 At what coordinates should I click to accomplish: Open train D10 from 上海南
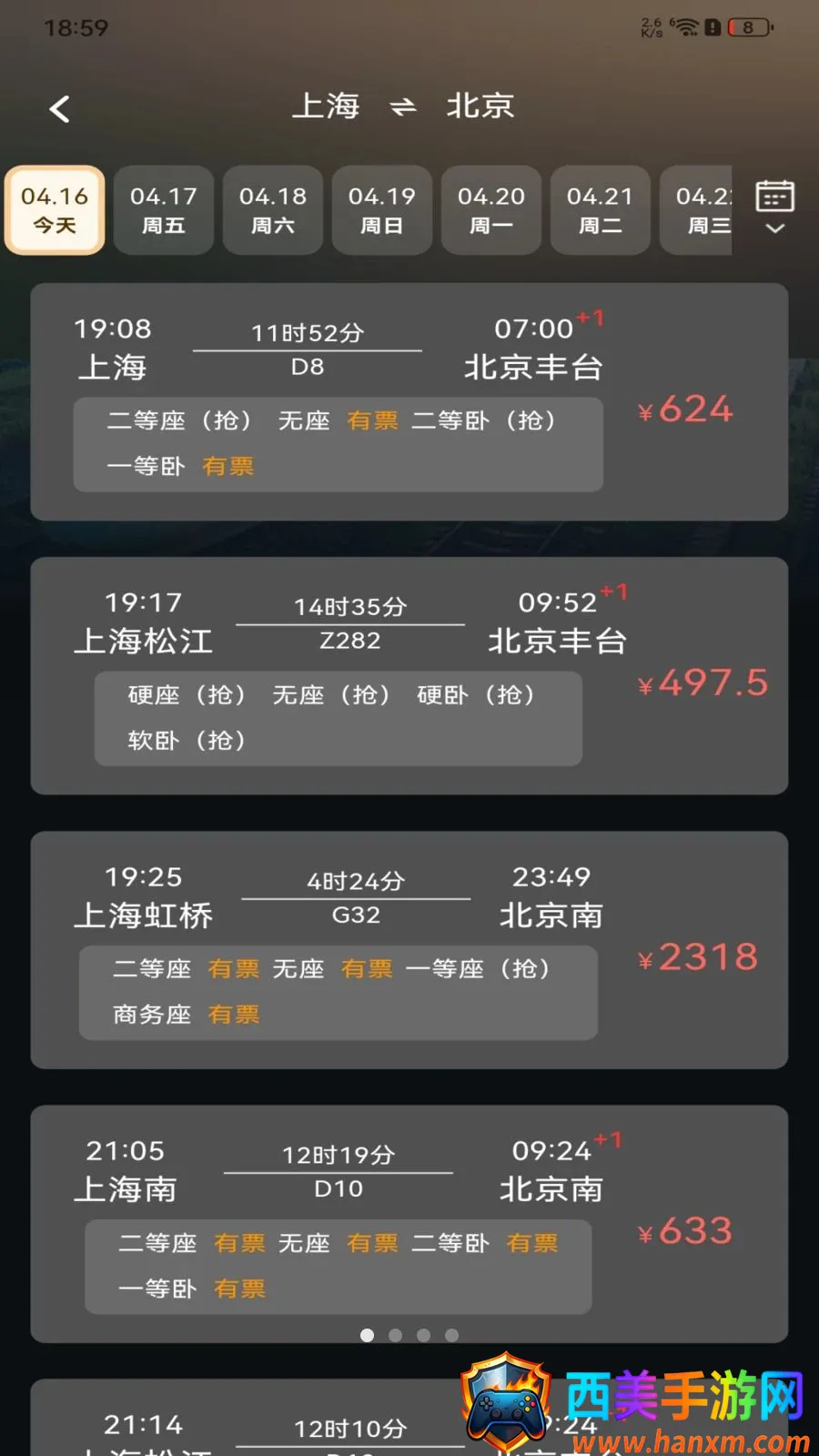[x=409, y=1224]
